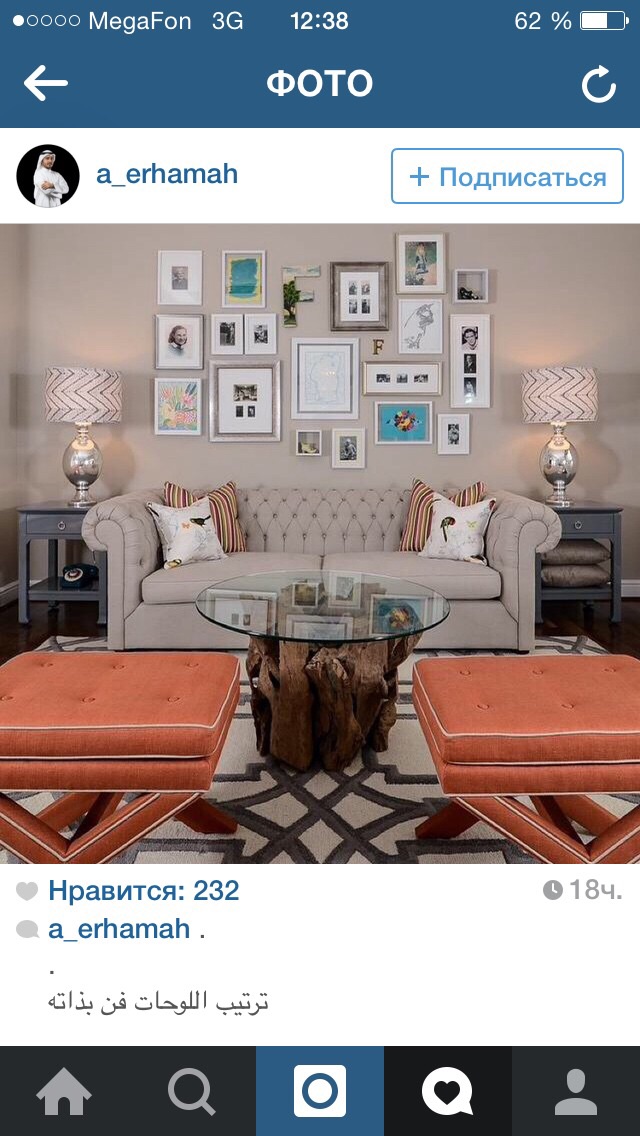The width and height of the screenshot is (640, 1136).
Task: Switch to the Activity heart tab
Action: pyautogui.click(x=447, y=1091)
